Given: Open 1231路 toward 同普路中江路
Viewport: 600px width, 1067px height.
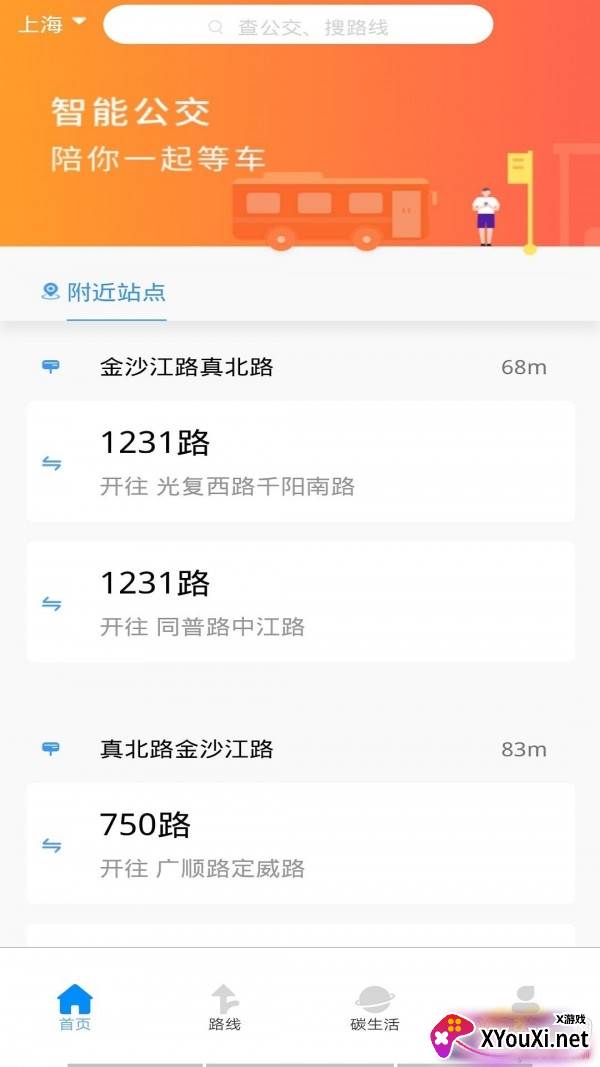Looking at the screenshot, I should 300,602.
